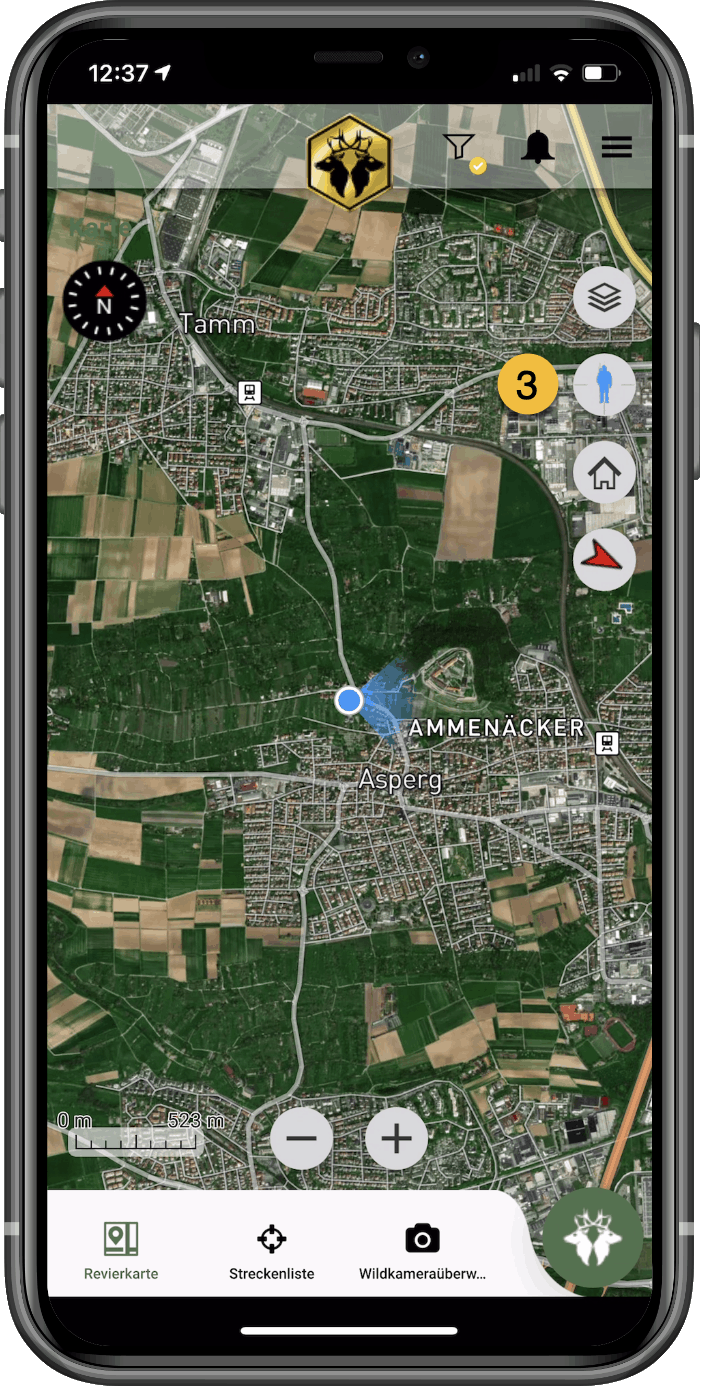
Task: Open the hamburger menu
Action: [616, 147]
